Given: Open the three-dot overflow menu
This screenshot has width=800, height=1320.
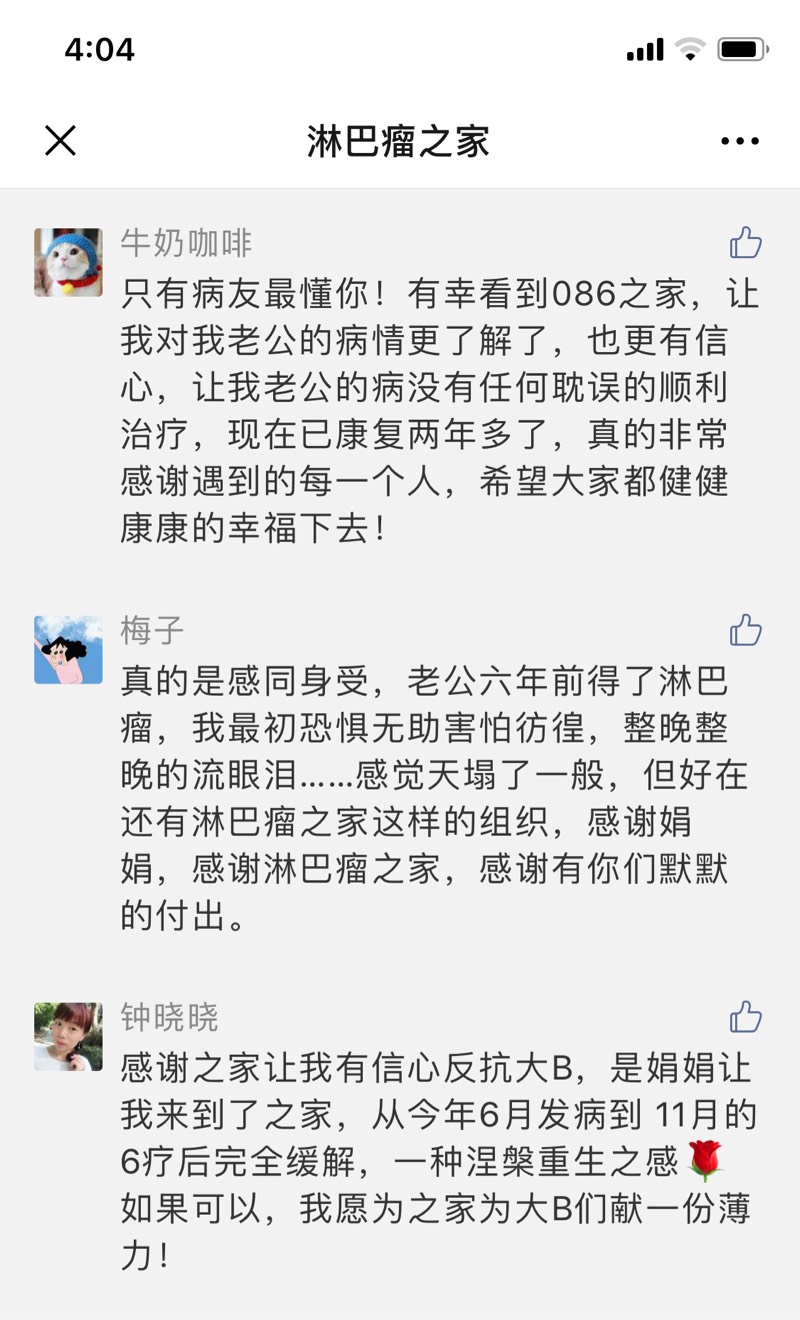Looking at the screenshot, I should pyautogui.click(x=740, y=141).
